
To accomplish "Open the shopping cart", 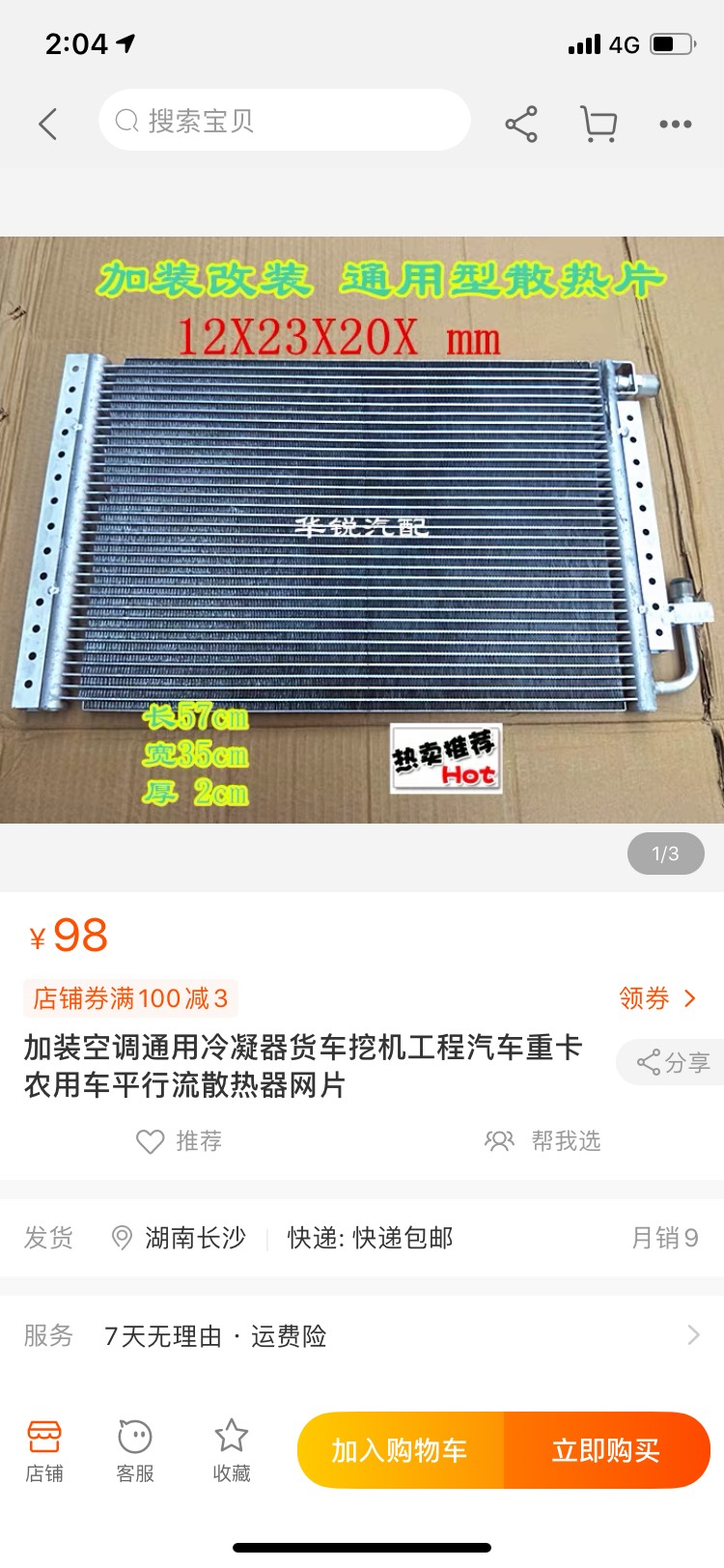I will (599, 124).
